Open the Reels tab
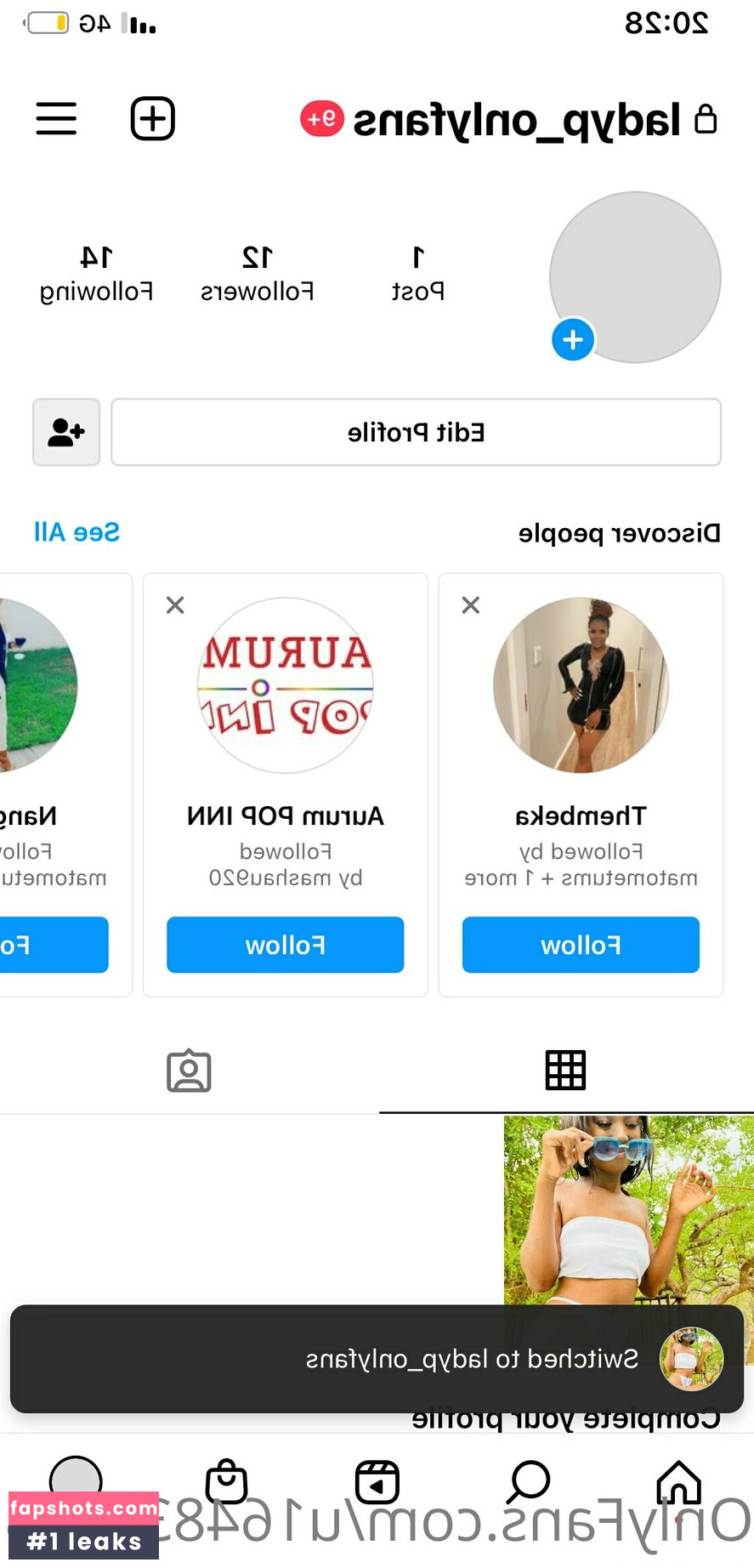This screenshot has width=754, height=1568. pyautogui.click(x=377, y=1482)
